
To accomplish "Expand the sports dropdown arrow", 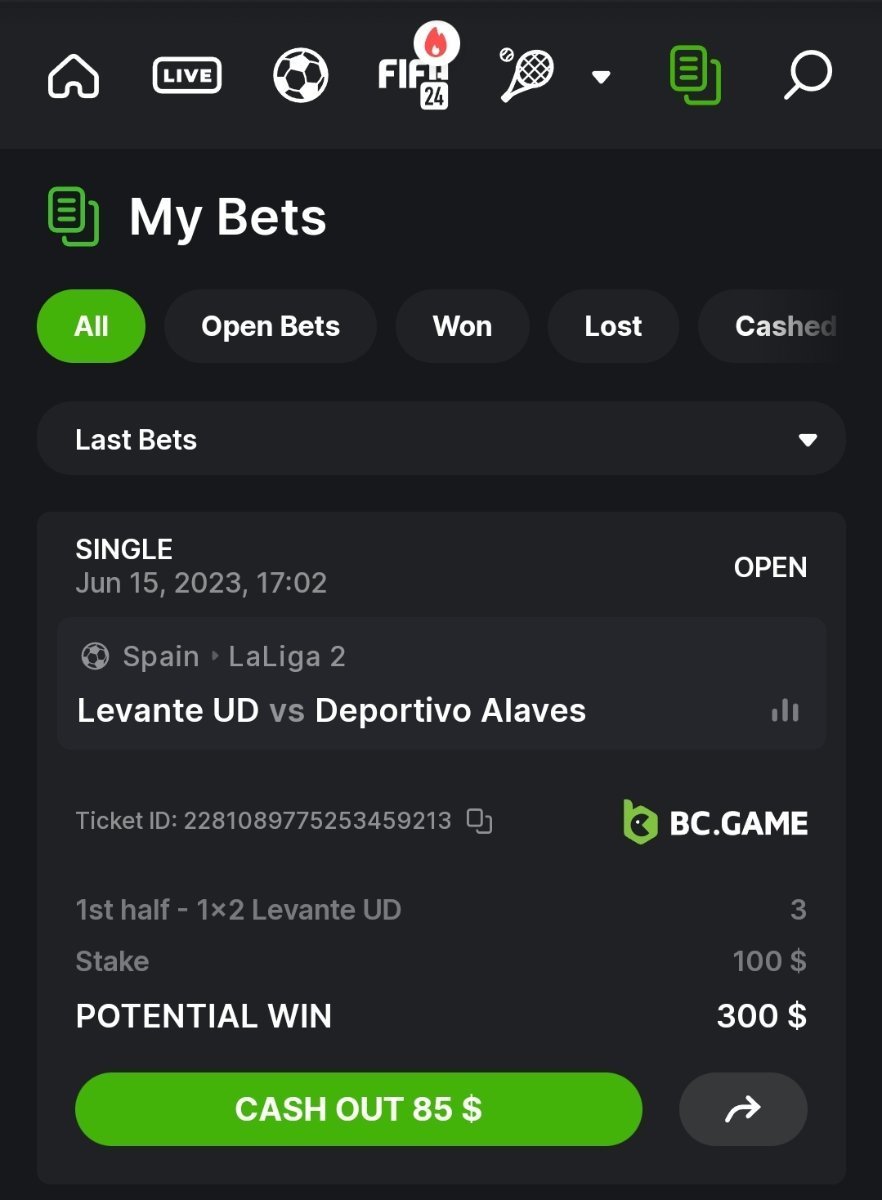I will pos(601,77).
